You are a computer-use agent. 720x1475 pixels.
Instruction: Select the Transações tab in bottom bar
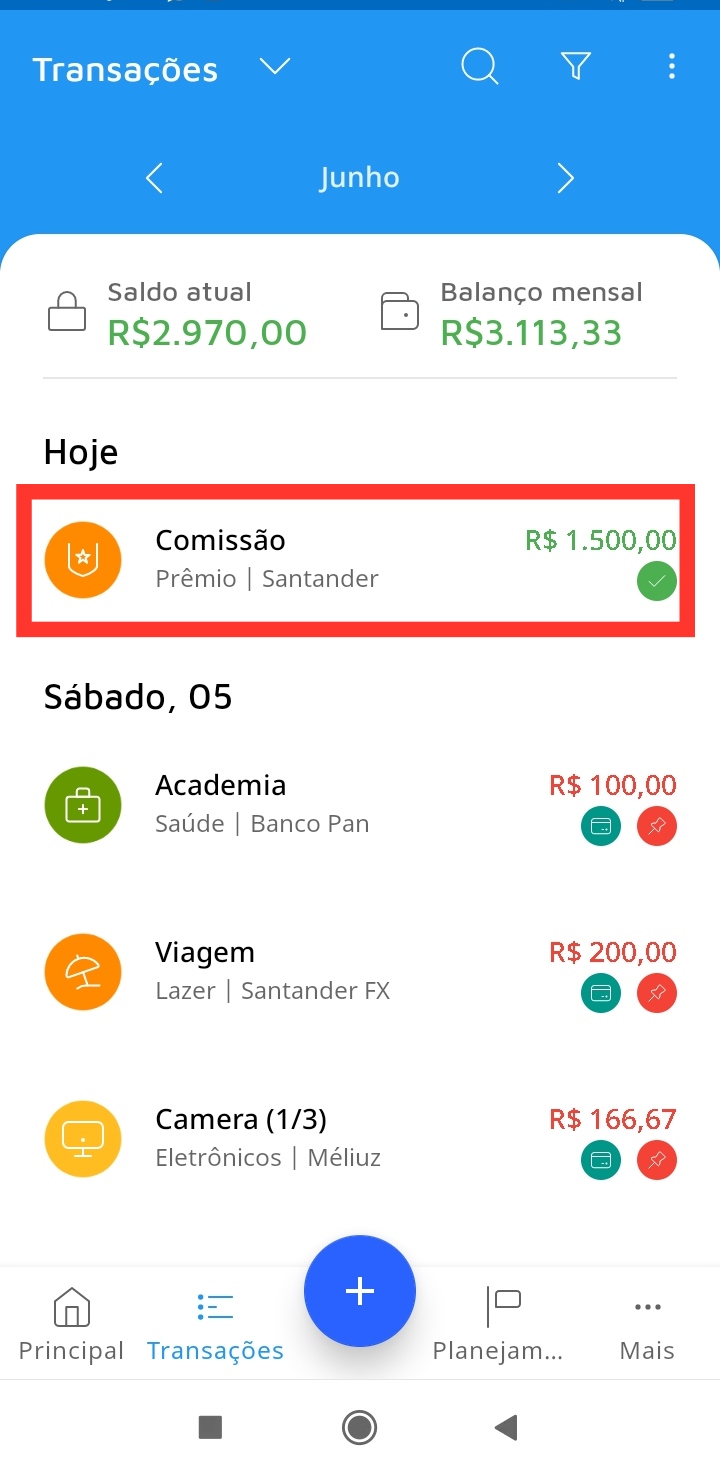[215, 1325]
